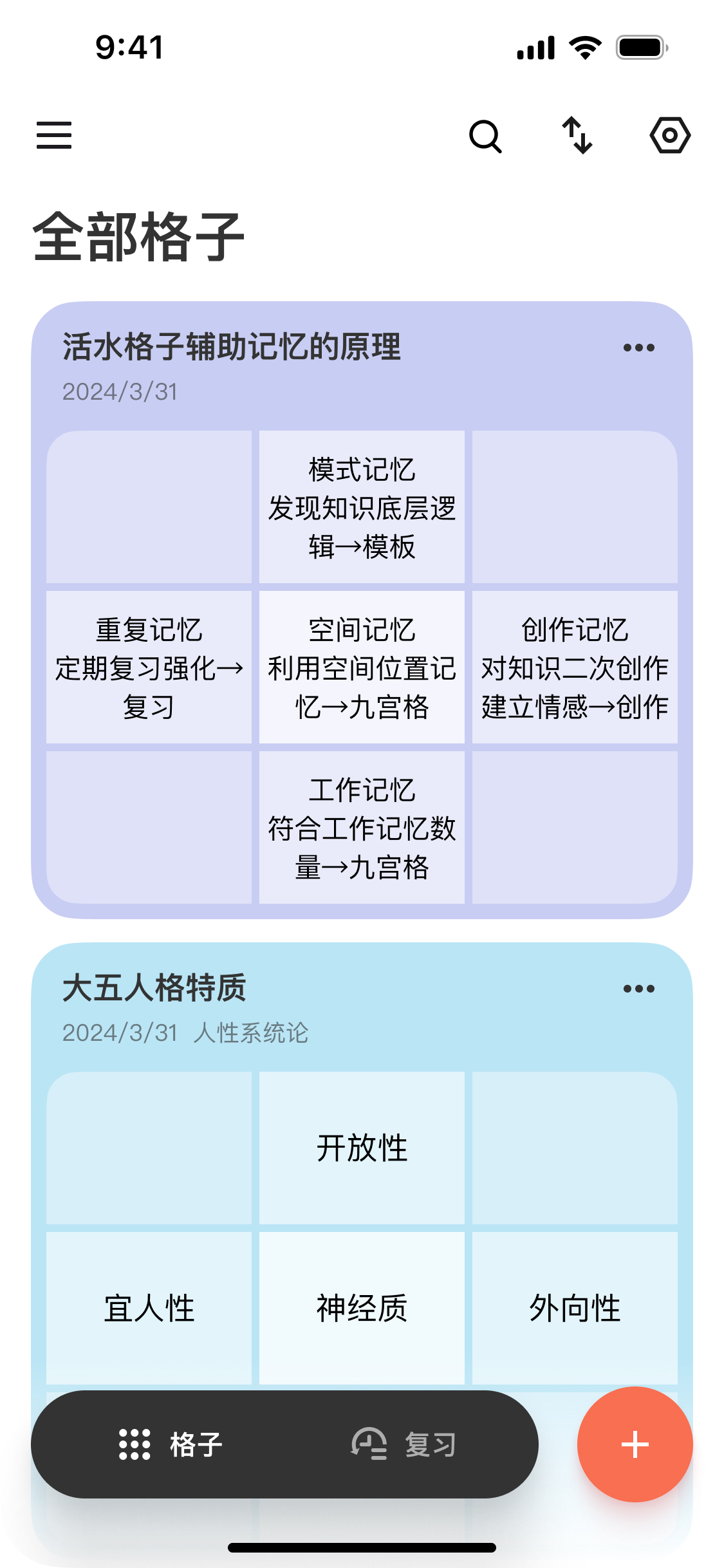Screen dimensions: 724x1568
Task: Open the 活水格子辅助记忆的原理 grid card
Action: [x=232, y=348]
